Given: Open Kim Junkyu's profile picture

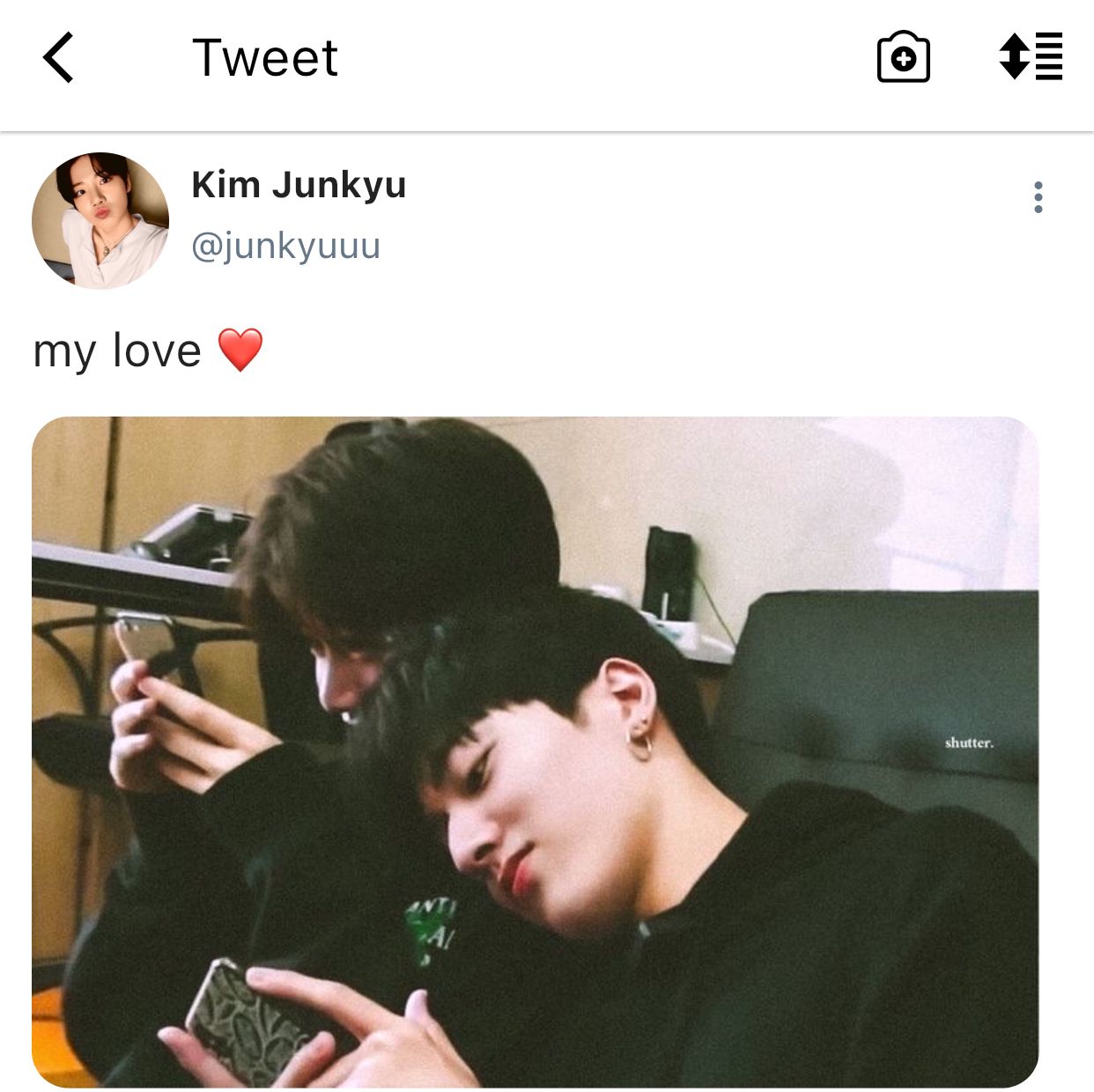Looking at the screenshot, I should pos(100,221).
